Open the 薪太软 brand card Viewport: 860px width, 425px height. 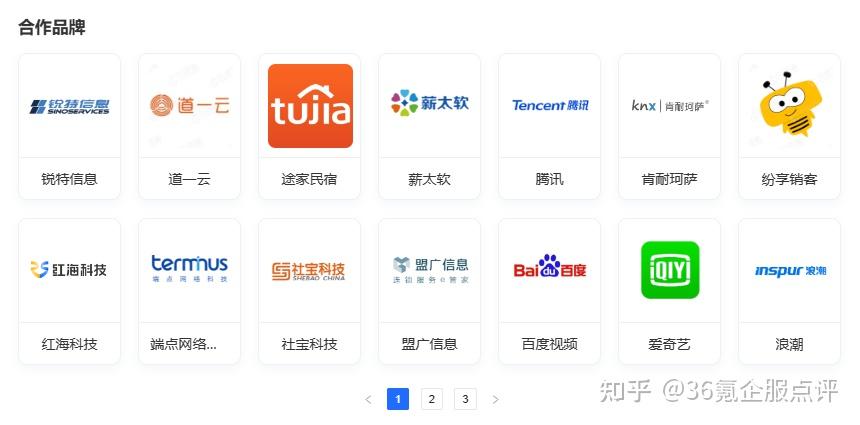(x=429, y=126)
